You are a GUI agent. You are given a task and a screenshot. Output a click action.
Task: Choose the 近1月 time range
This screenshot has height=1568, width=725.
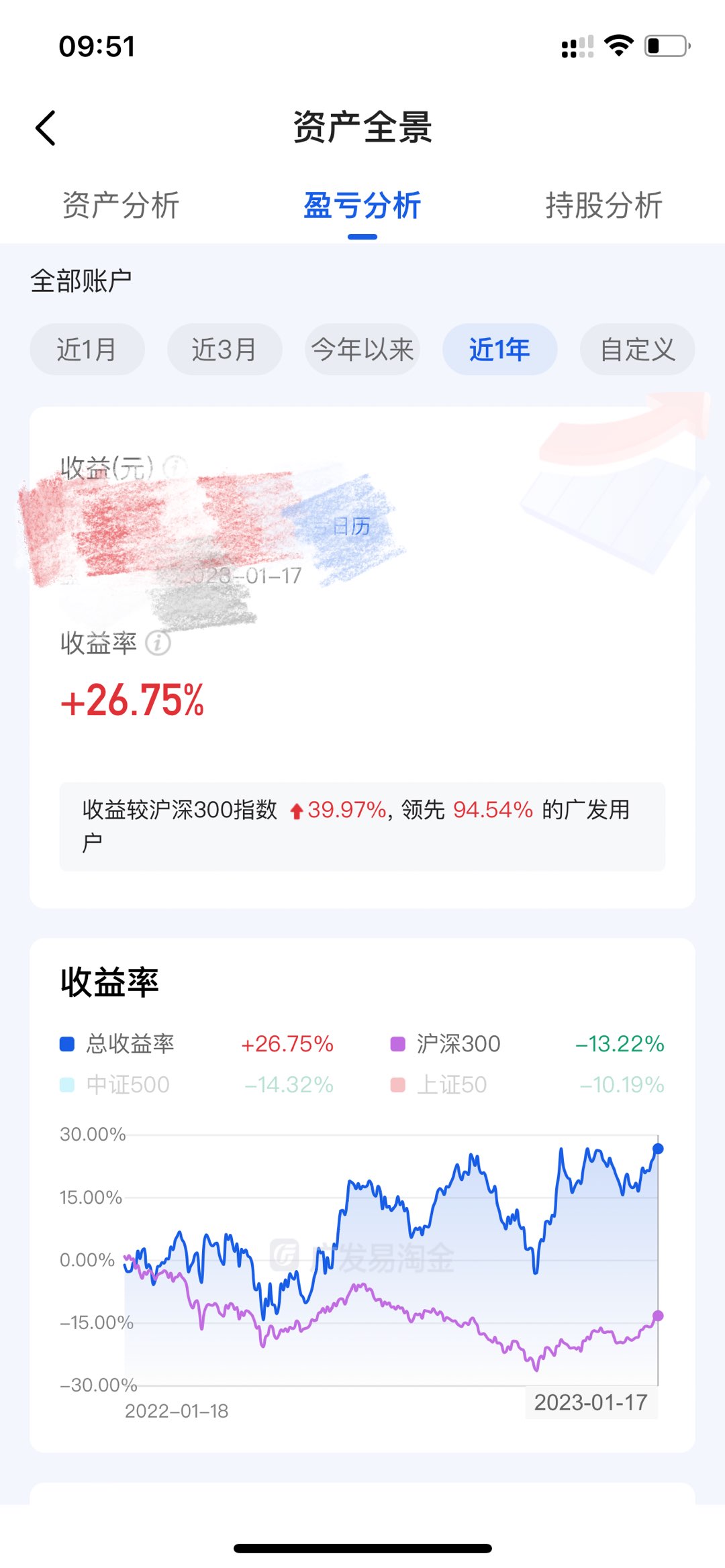[87, 350]
